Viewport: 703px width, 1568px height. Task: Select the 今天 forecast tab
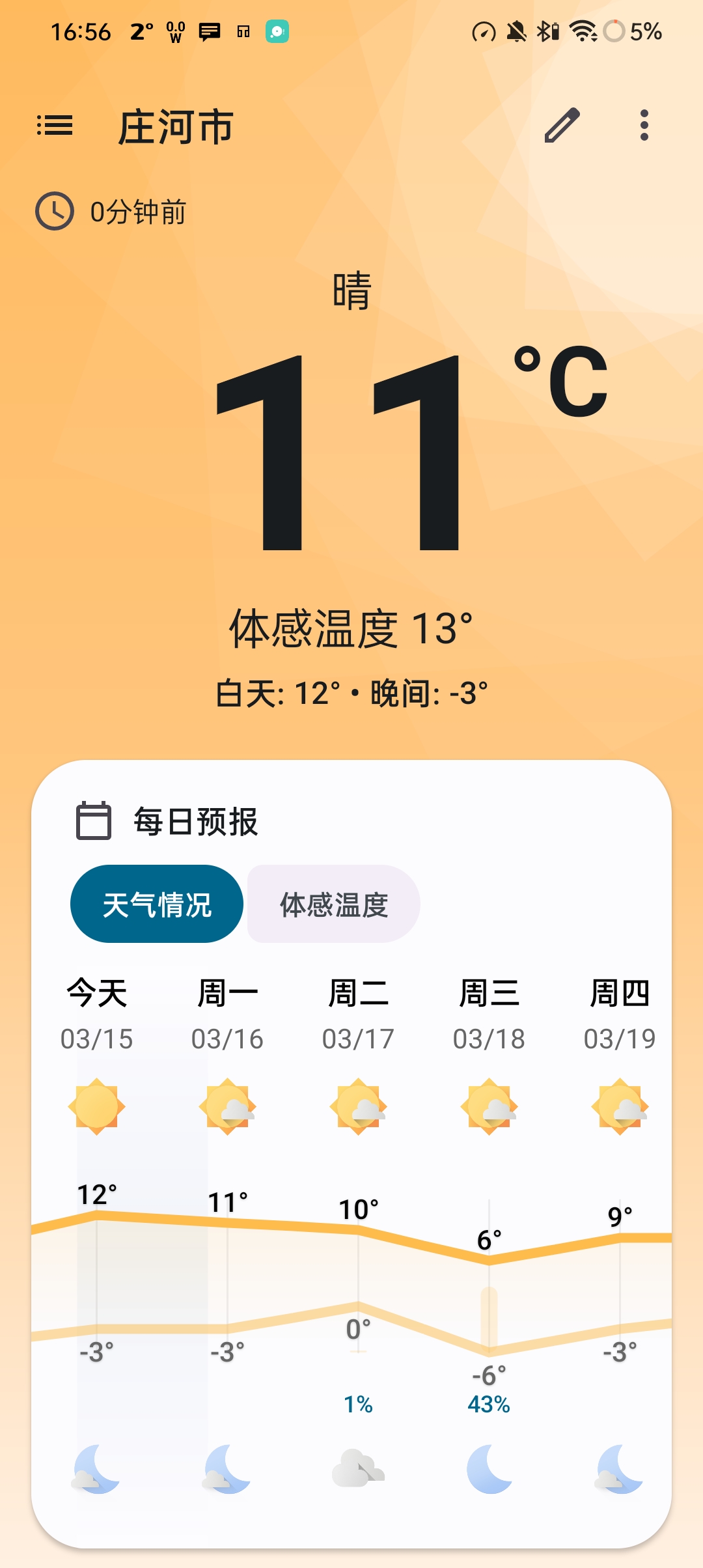(x=96, y=993)
